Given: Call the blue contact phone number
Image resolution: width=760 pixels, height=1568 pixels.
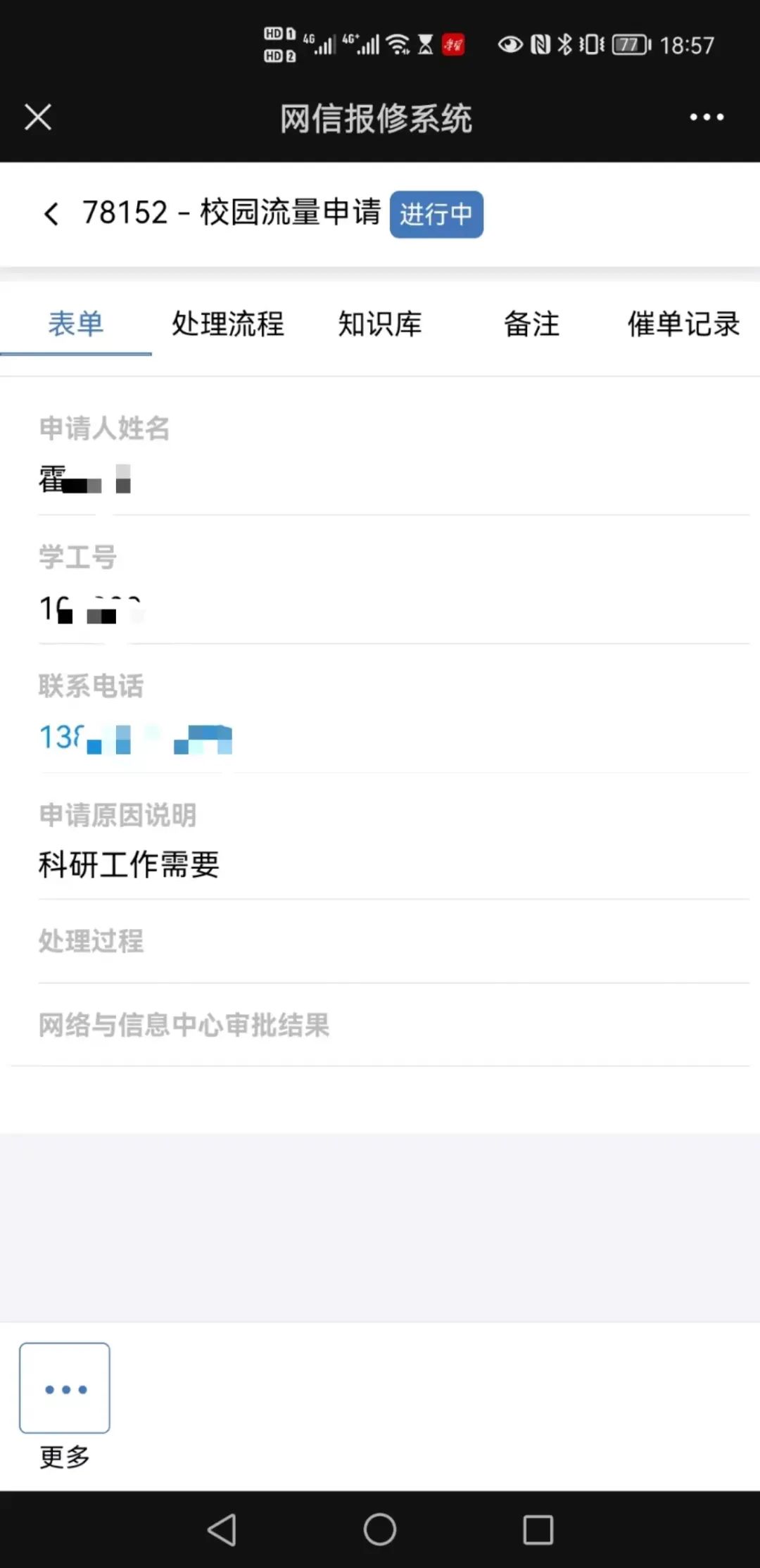Looking at the screenshot, I should tap(134, 738).
